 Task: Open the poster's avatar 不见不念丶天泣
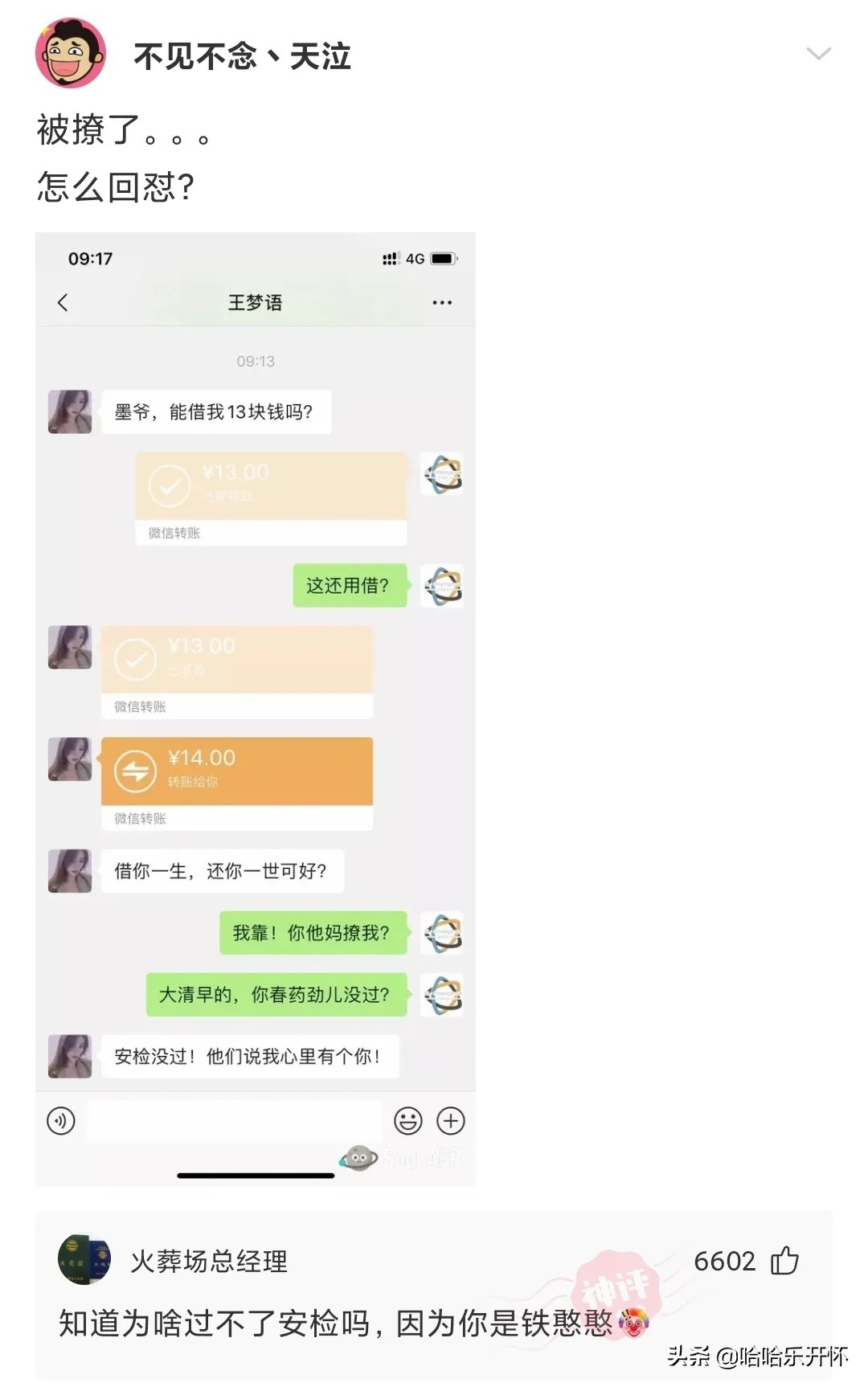(x=71, y=54)
